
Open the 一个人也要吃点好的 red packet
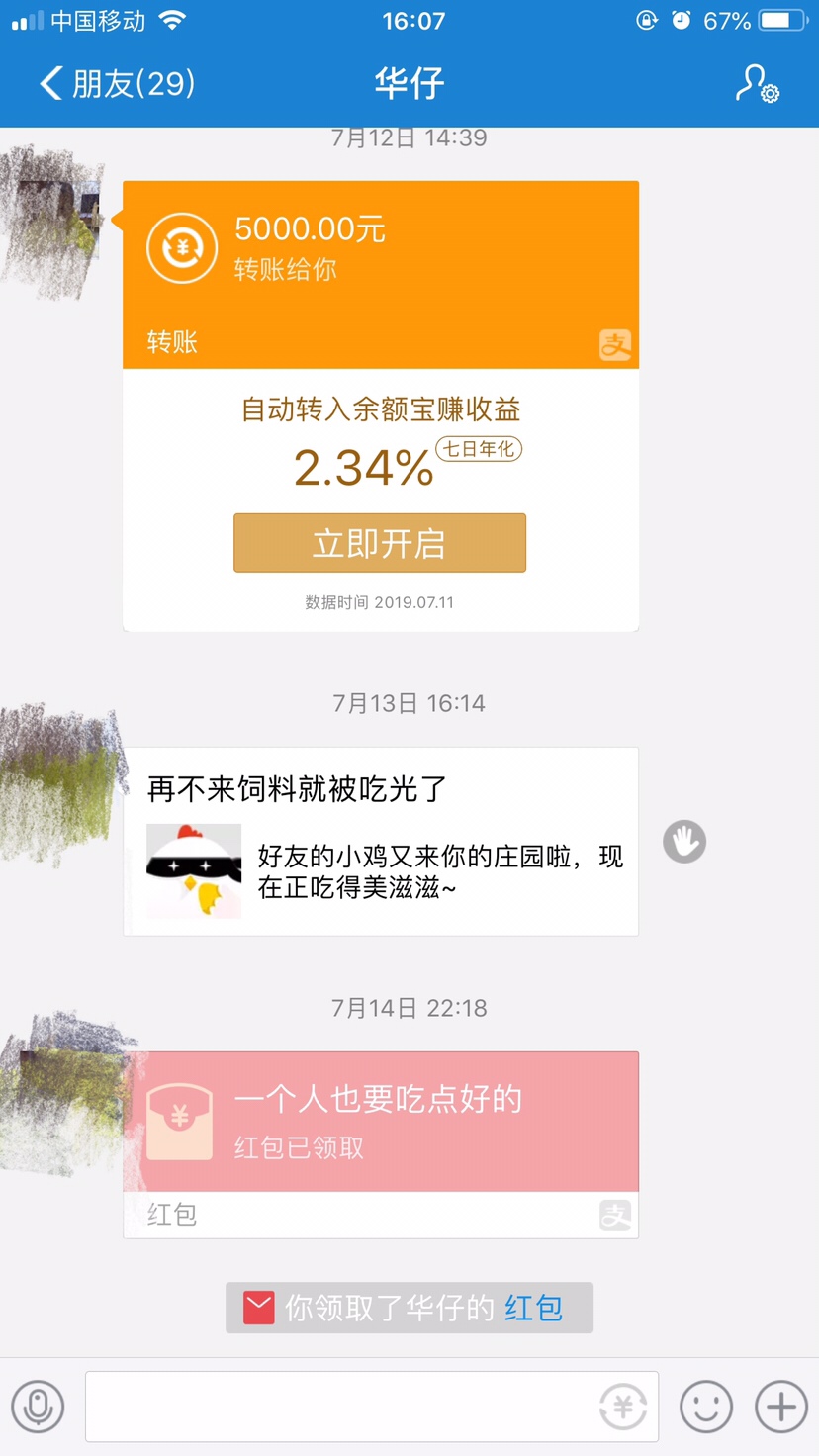coord(380,1122)
